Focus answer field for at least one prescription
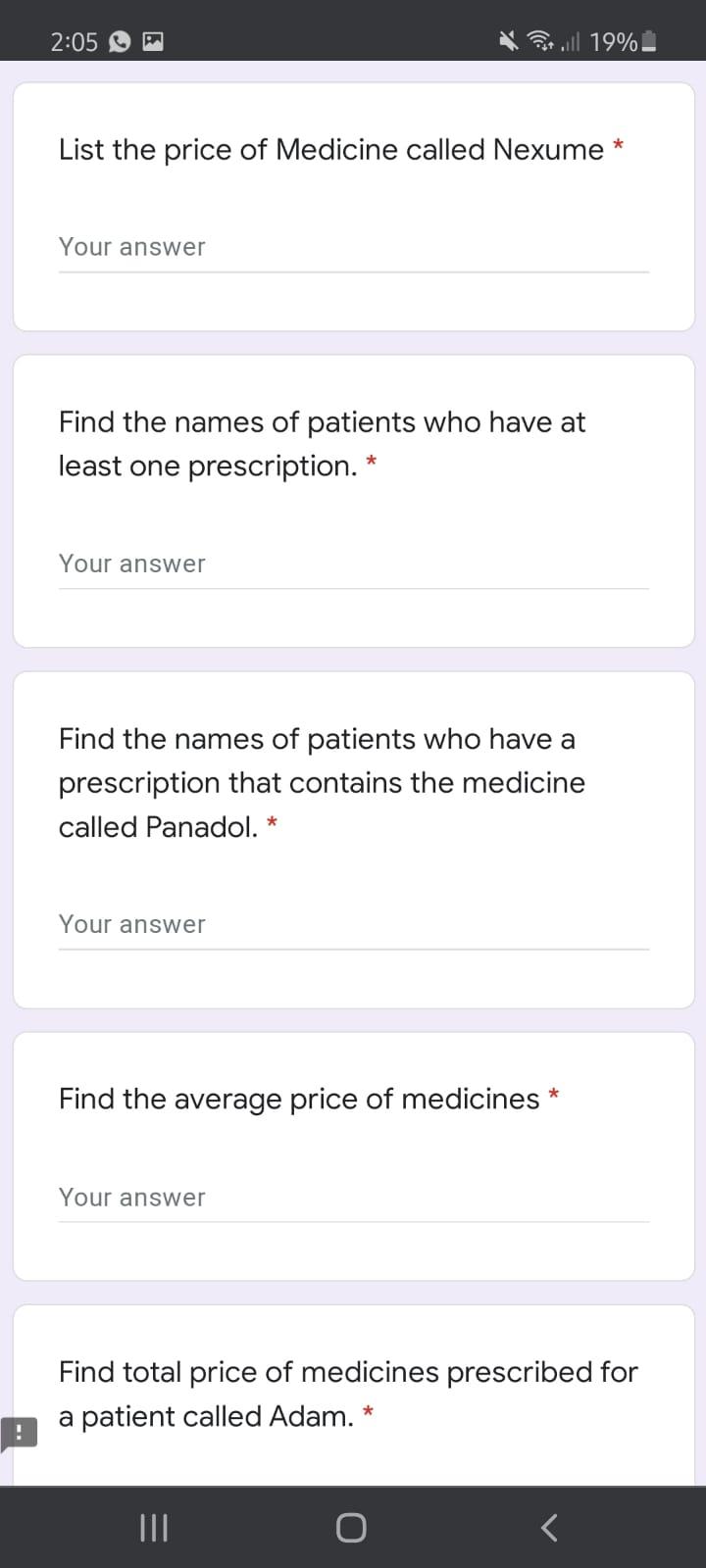706x1568 pixels. pyautogui.click(x=353, y=563)
